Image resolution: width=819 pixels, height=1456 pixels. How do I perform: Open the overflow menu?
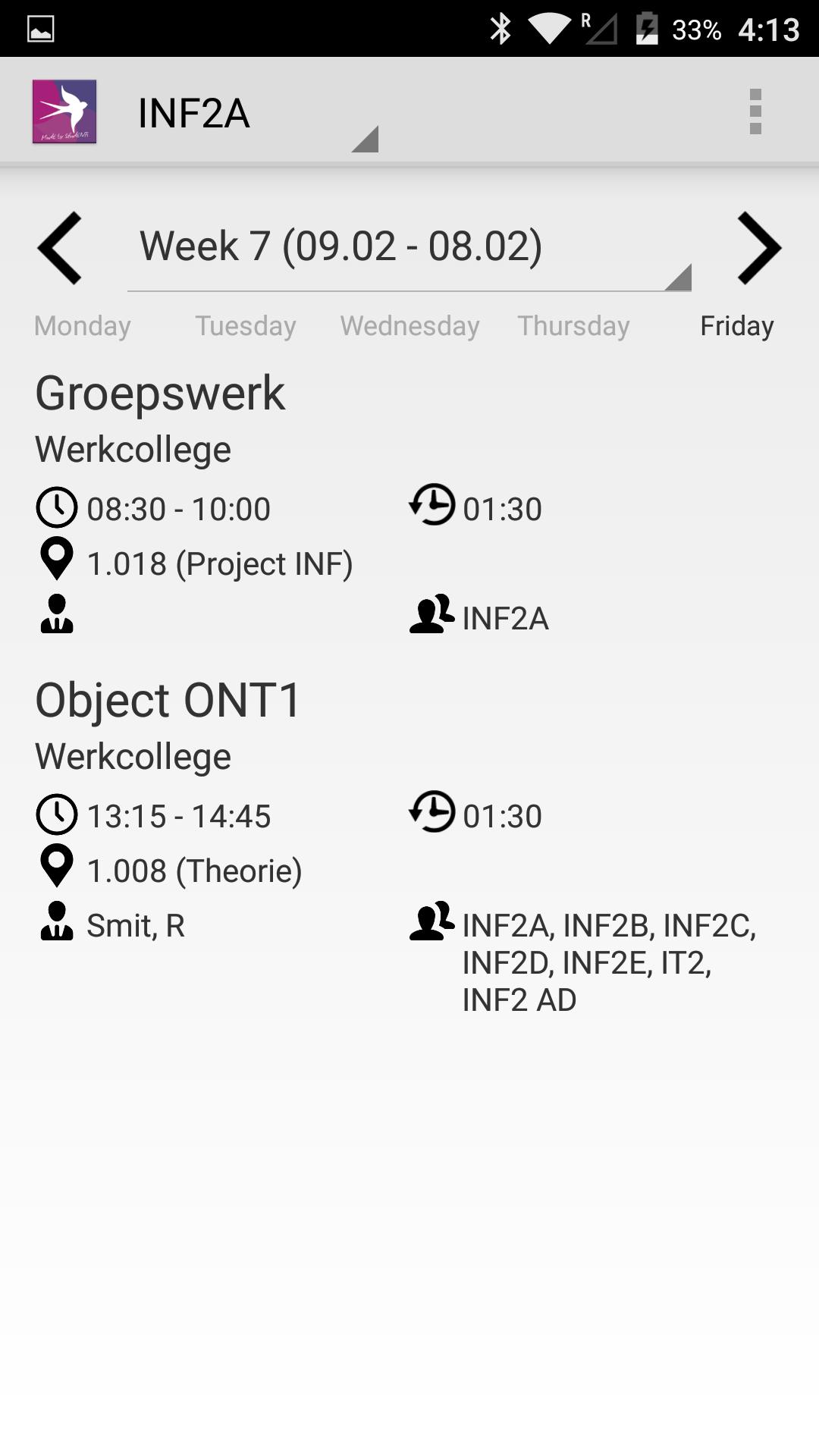pos(754,111)
